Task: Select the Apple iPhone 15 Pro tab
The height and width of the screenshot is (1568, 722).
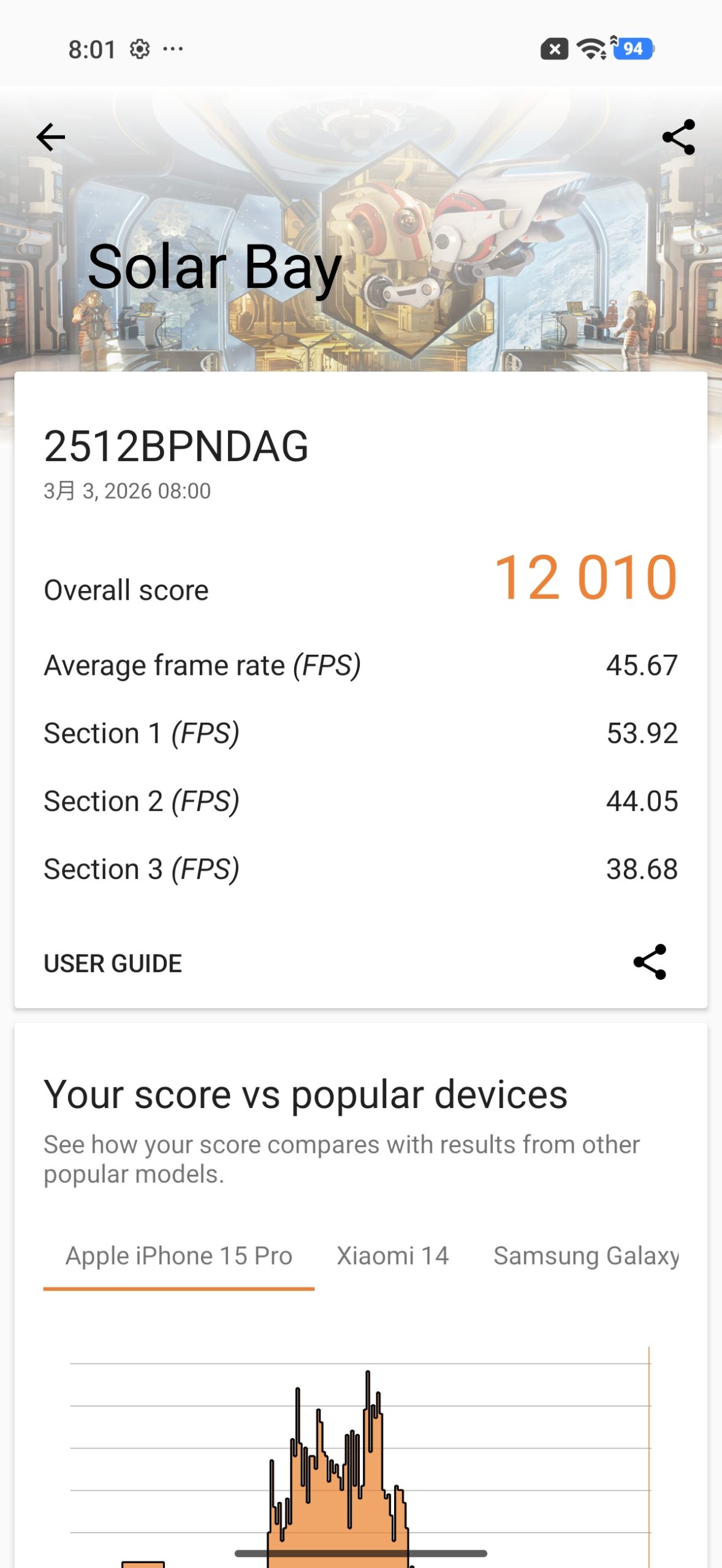Action: coord(178,1256)
